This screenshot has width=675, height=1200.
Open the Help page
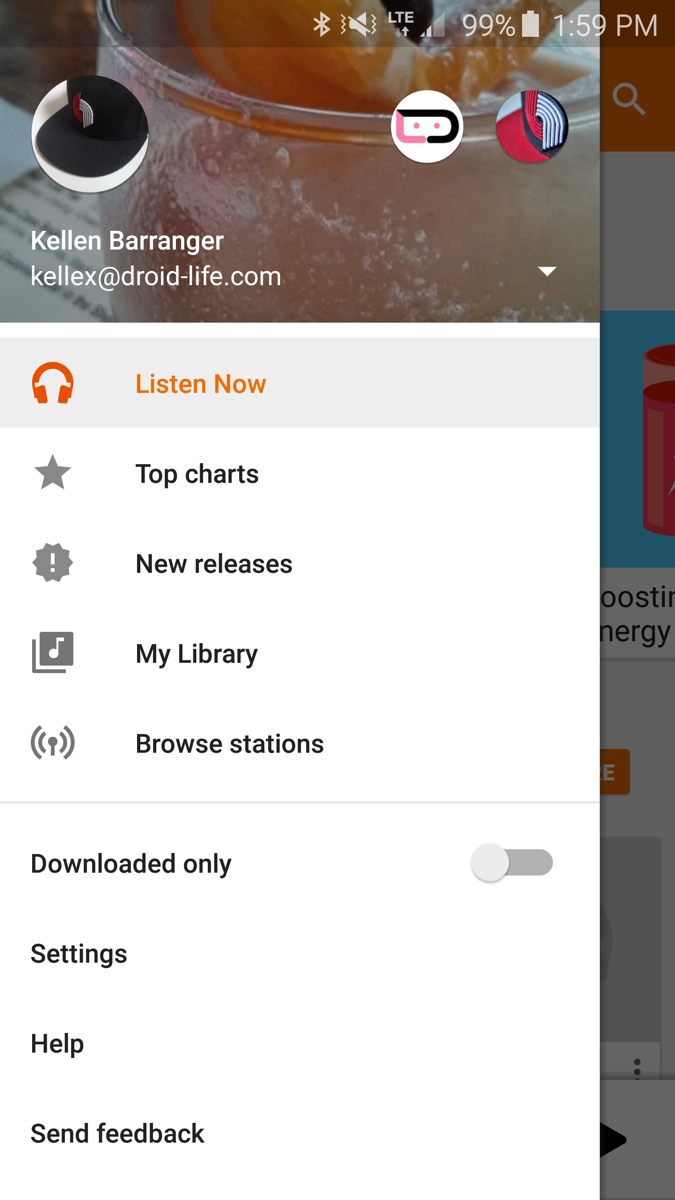[57, 1044]
